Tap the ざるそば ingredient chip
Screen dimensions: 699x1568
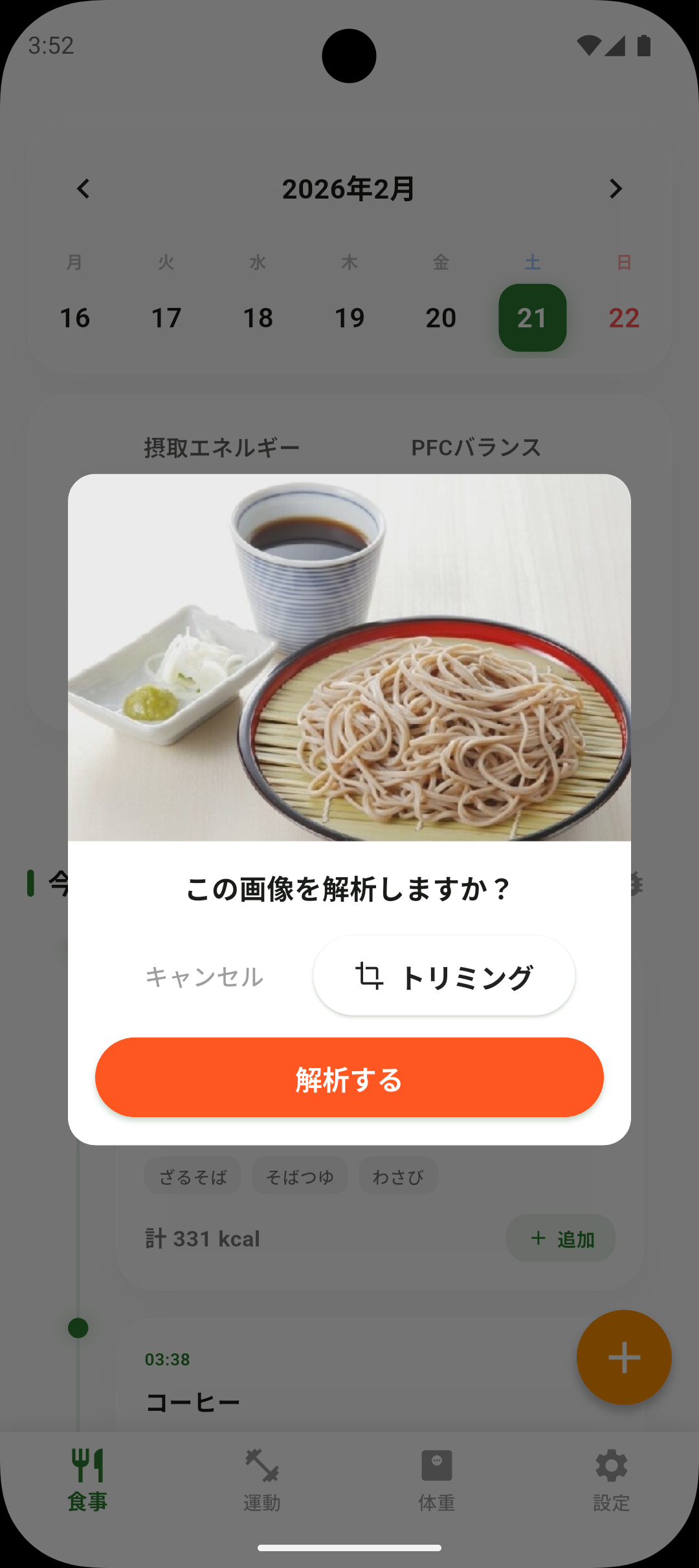192,1175
